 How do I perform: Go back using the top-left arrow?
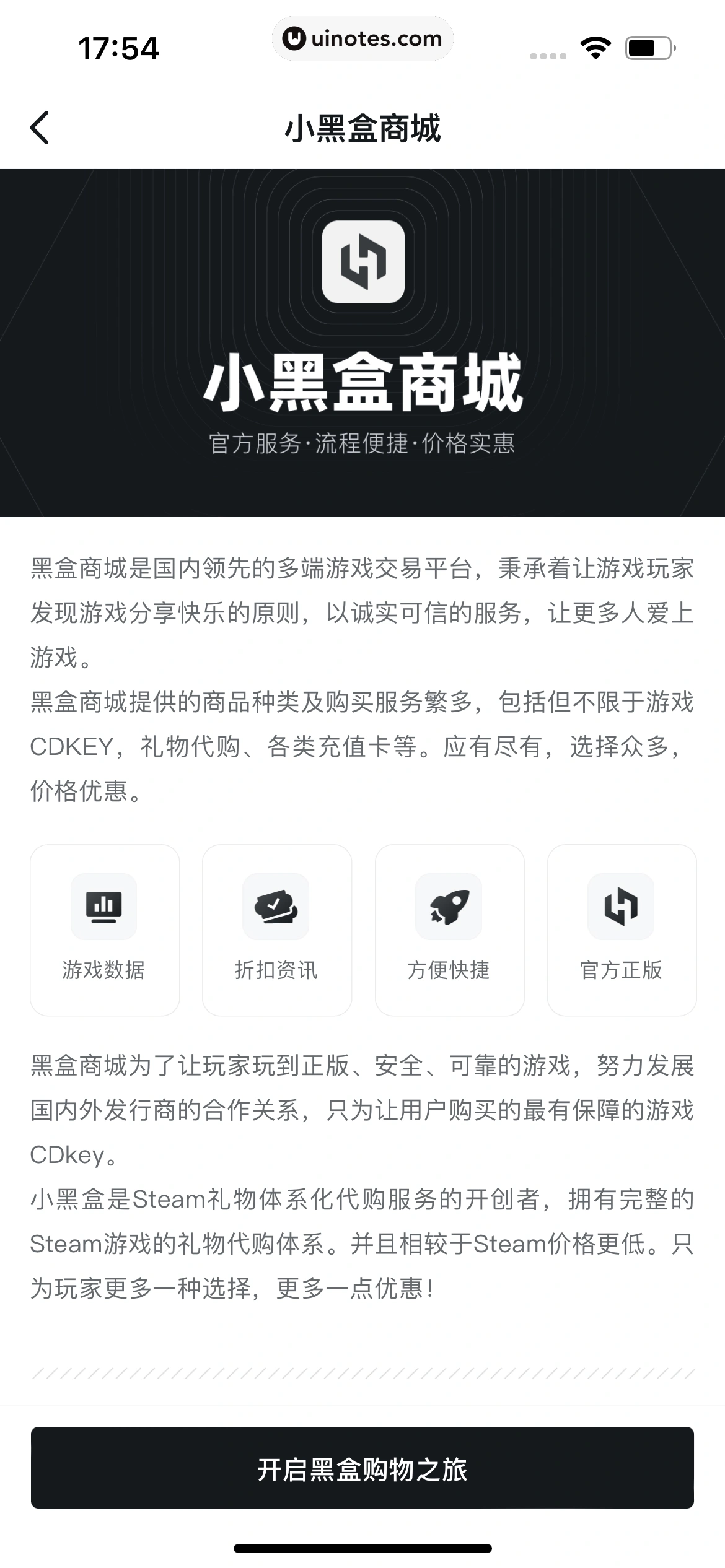(x=40, y=128)
